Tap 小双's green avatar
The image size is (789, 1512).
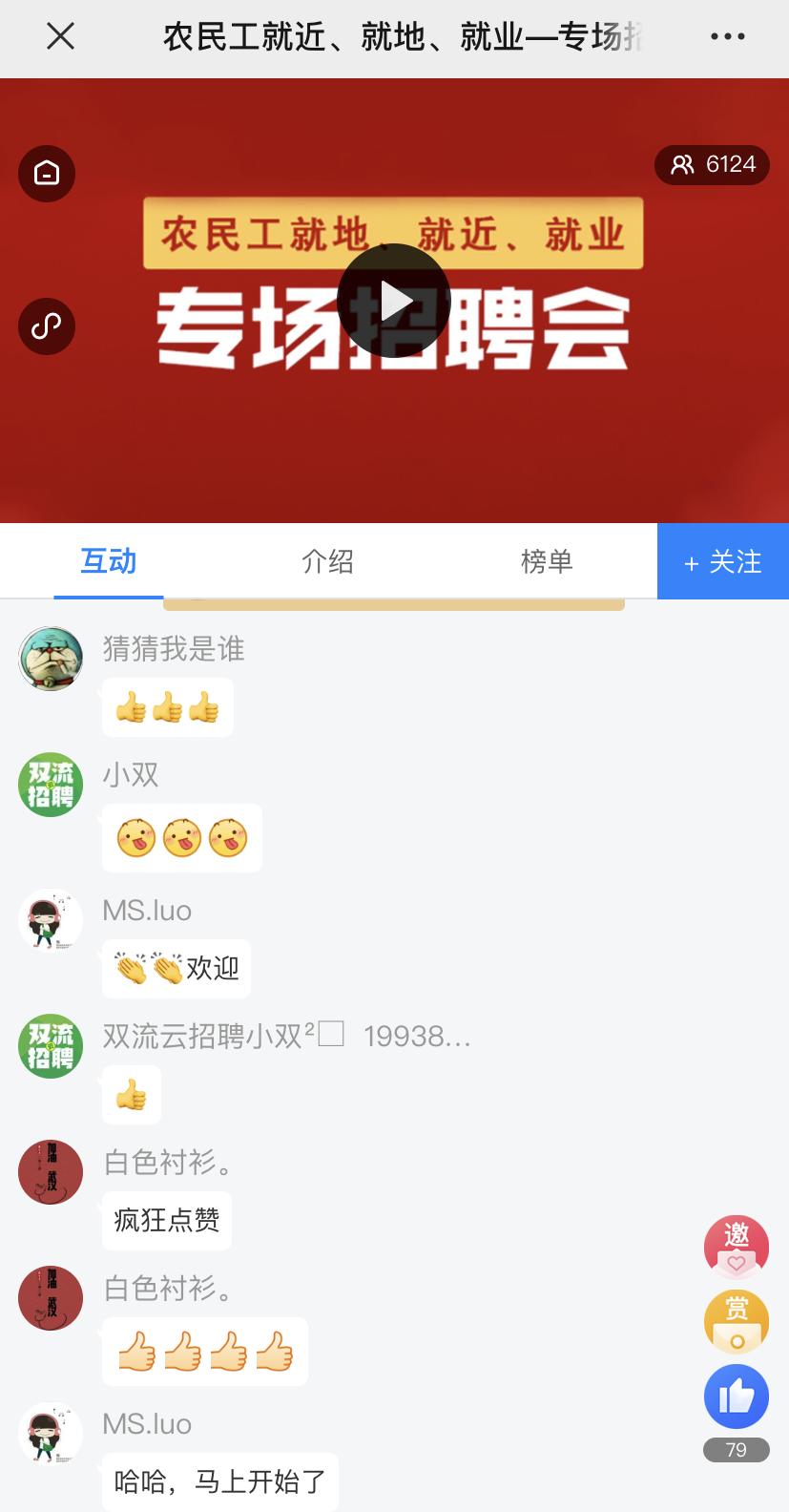click(50, 785)
